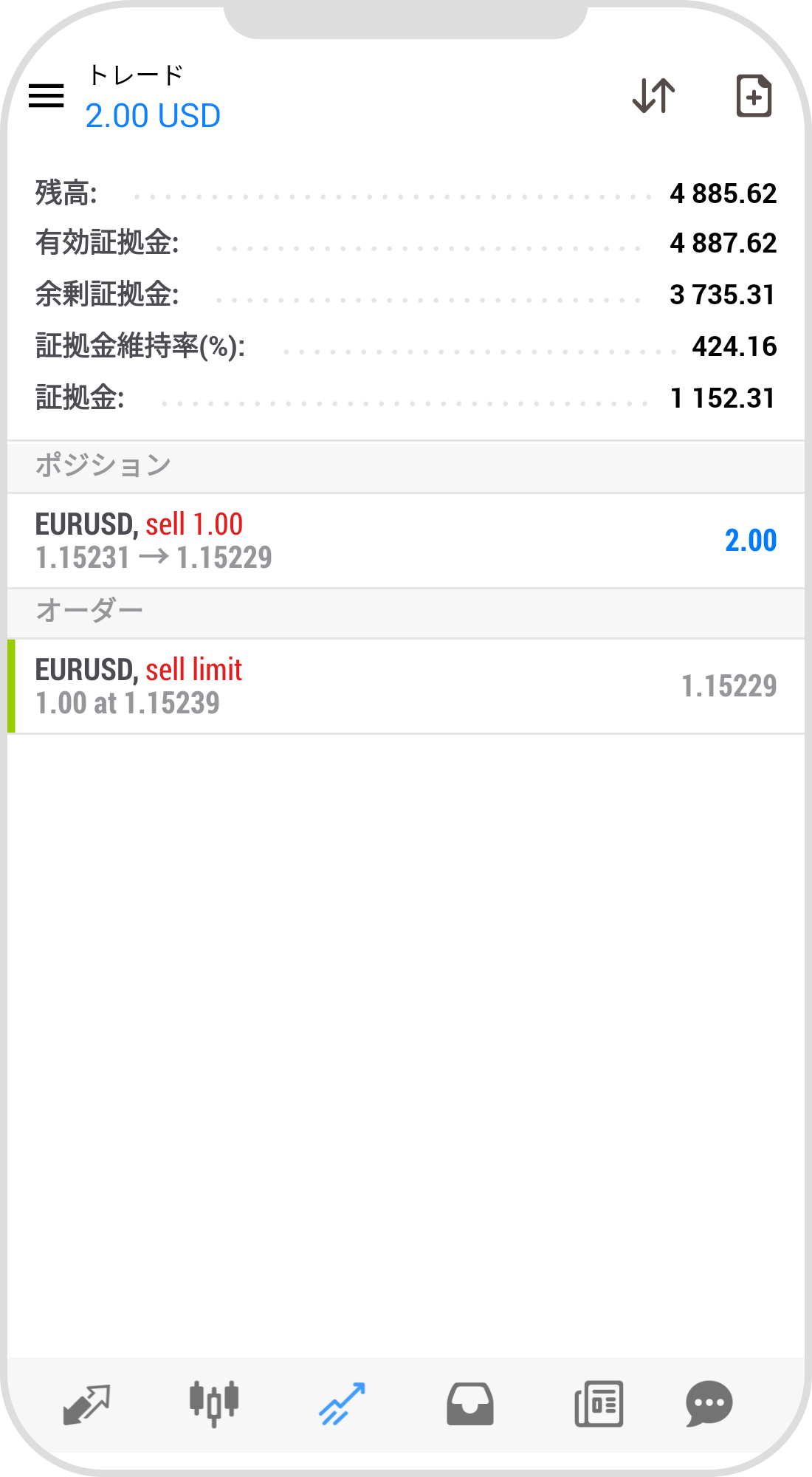The height and width of the screenshot is (1477, 812).
Task: View the news tab
Action: click(599, 1403)
